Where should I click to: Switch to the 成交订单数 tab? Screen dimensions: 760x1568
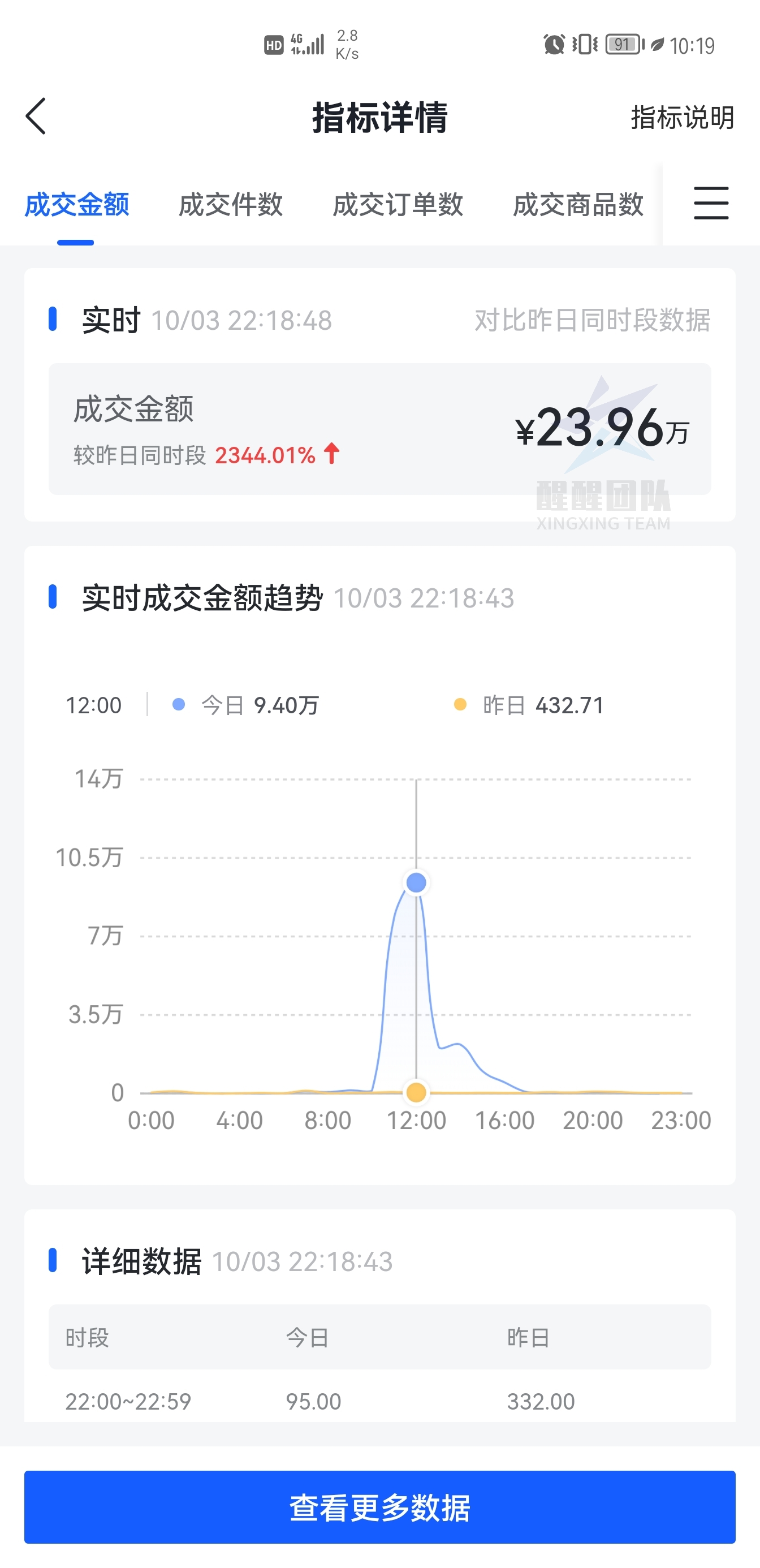click(x=398, y=206)
